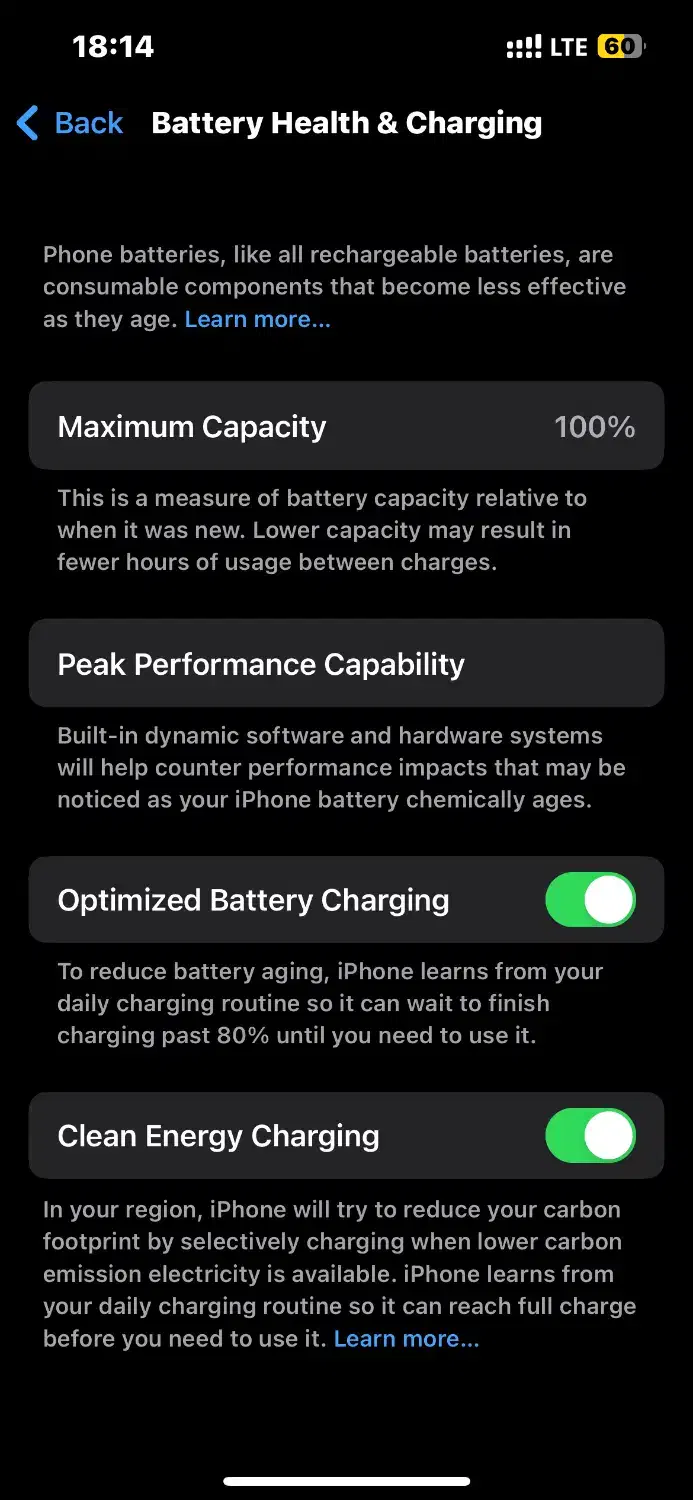The height and width of the screenshot is (1500, 693).
Task: Turn off Clean Energy Charging
Action: click(590, 1135)
